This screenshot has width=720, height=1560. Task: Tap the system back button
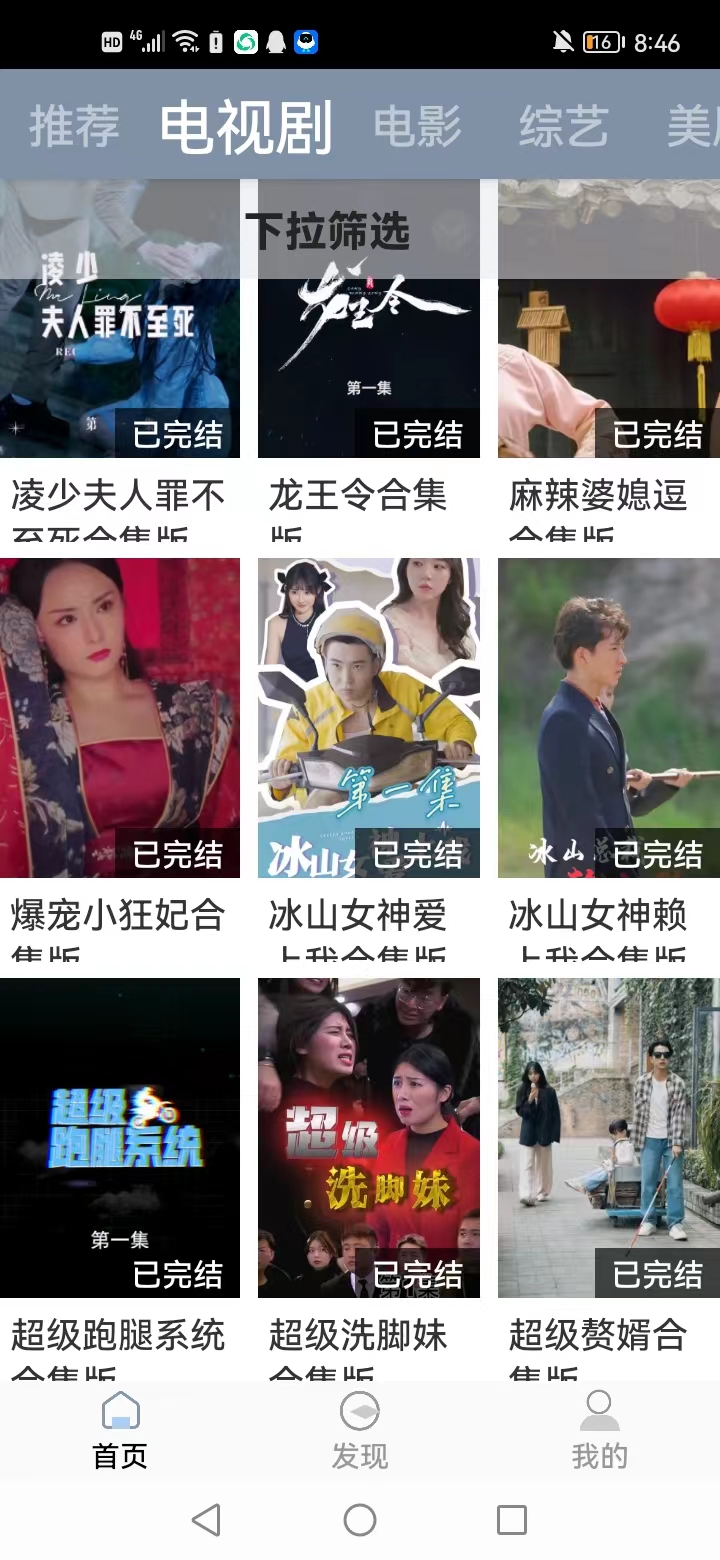206,1520
